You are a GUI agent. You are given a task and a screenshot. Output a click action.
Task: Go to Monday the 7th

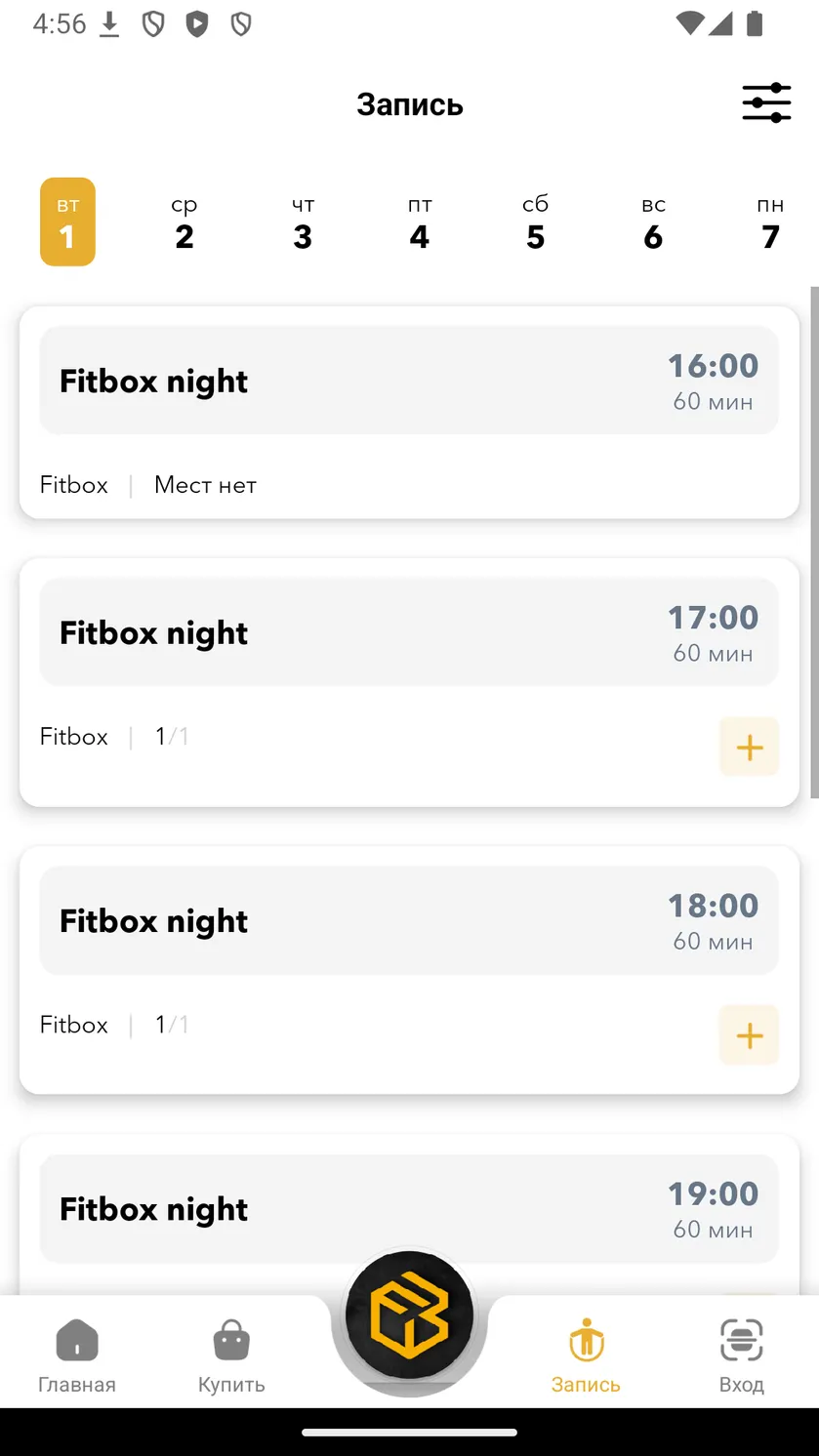click(x=770, y=222)
